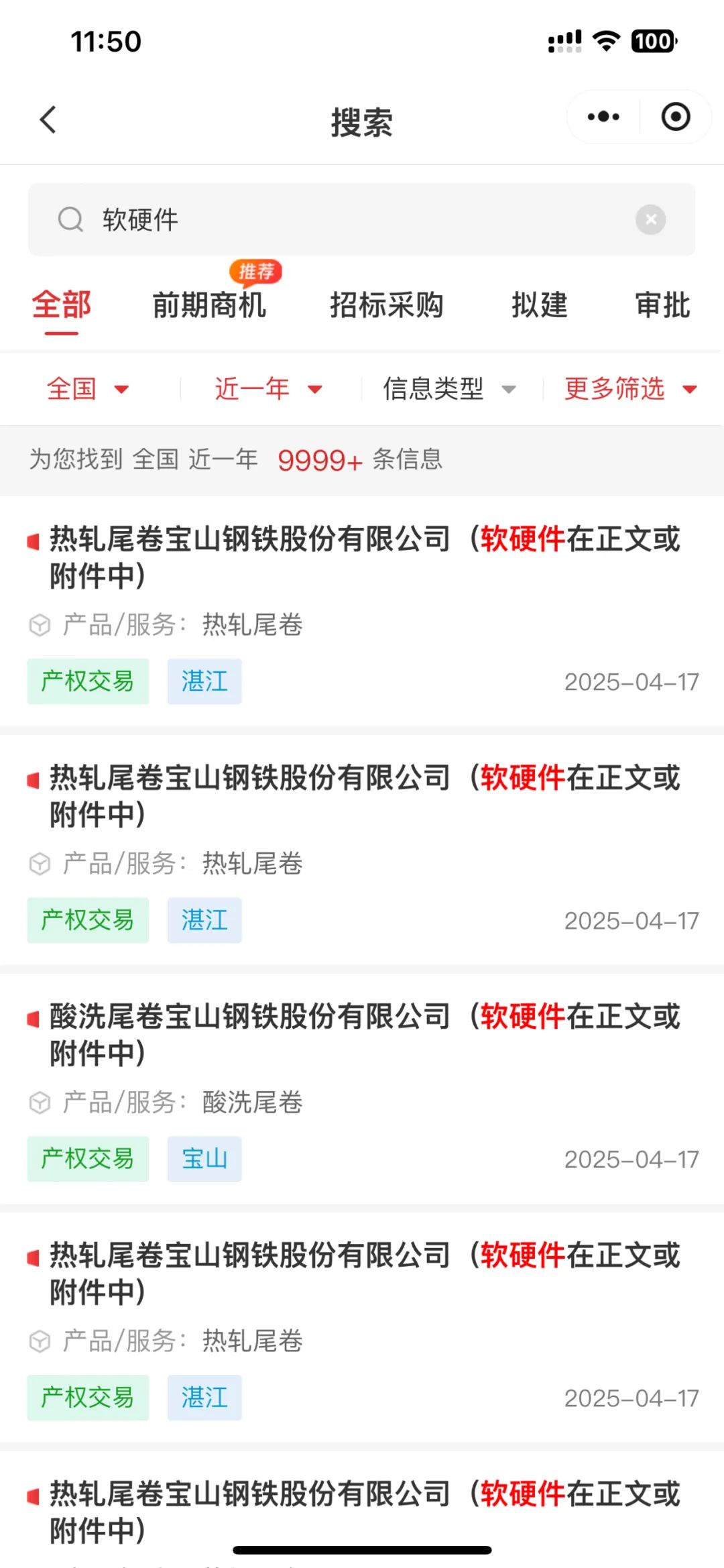Switch to the 招标采购 tab
The height and width of the screenshot is (1568, 724).
click(x=387, y=304)
